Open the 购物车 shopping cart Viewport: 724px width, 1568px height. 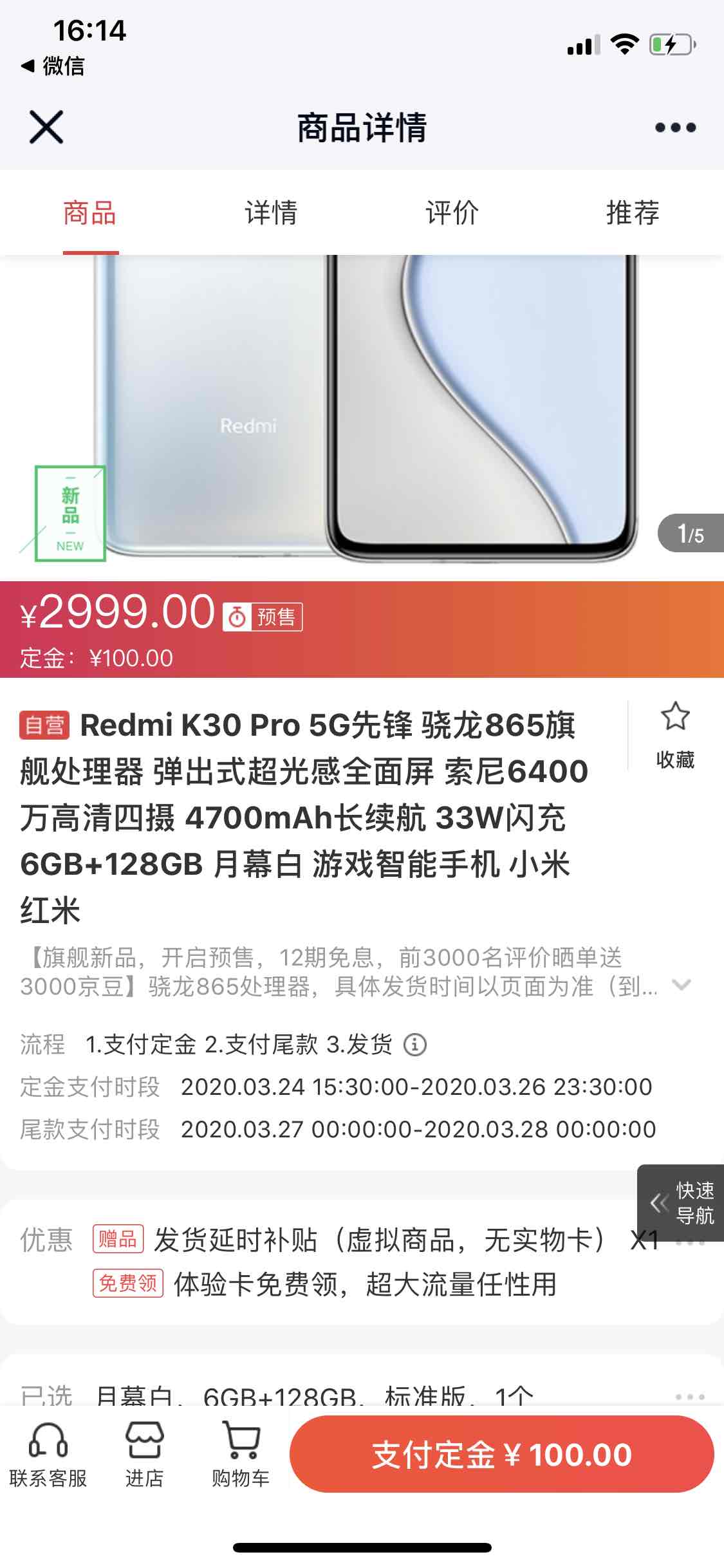241,1456
